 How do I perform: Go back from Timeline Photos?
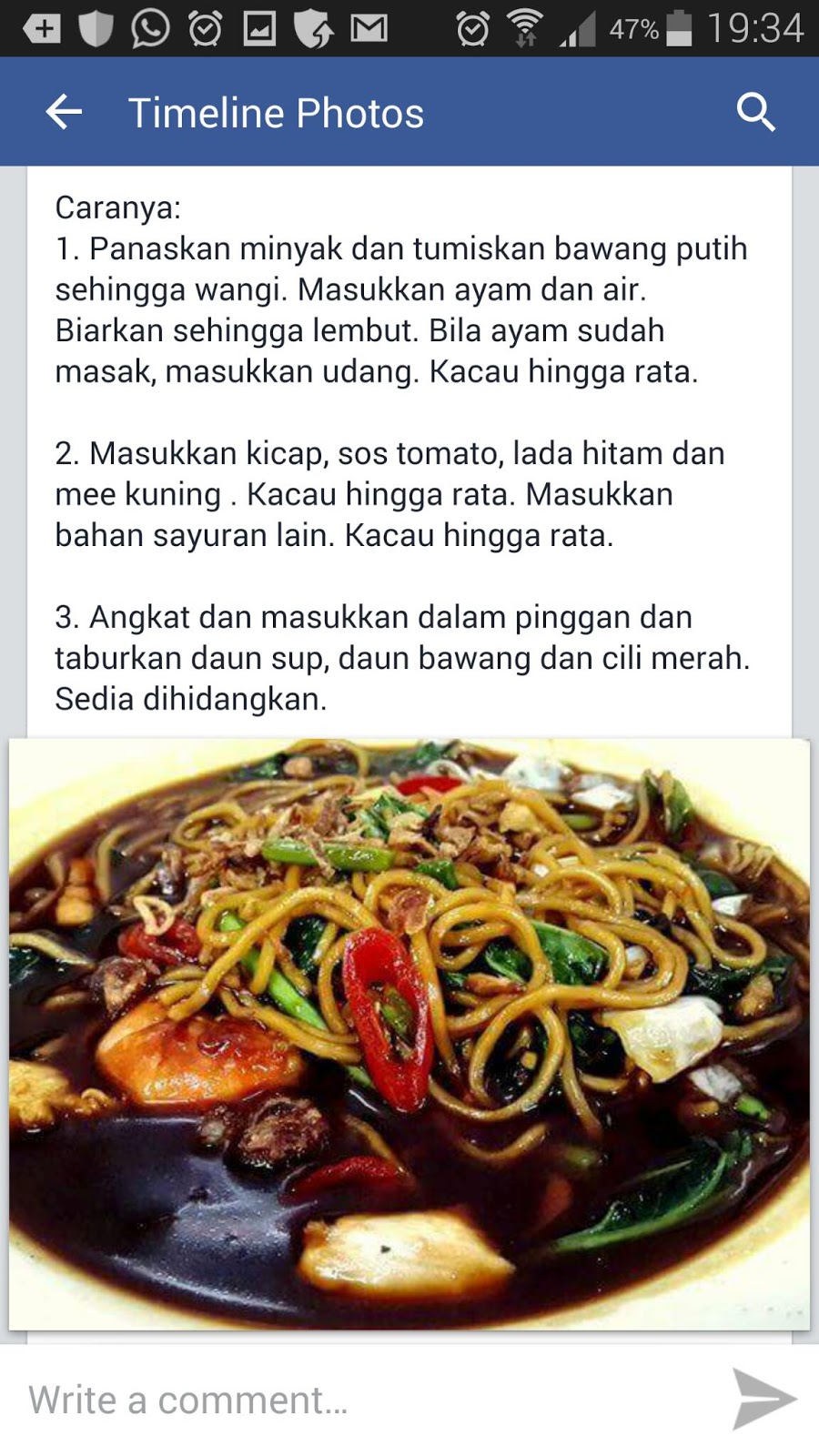pyautogui.click(x=64, y=113)
